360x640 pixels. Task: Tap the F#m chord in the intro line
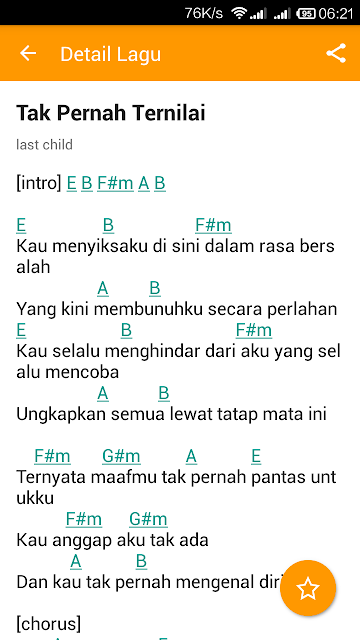[x=115, y=183]
